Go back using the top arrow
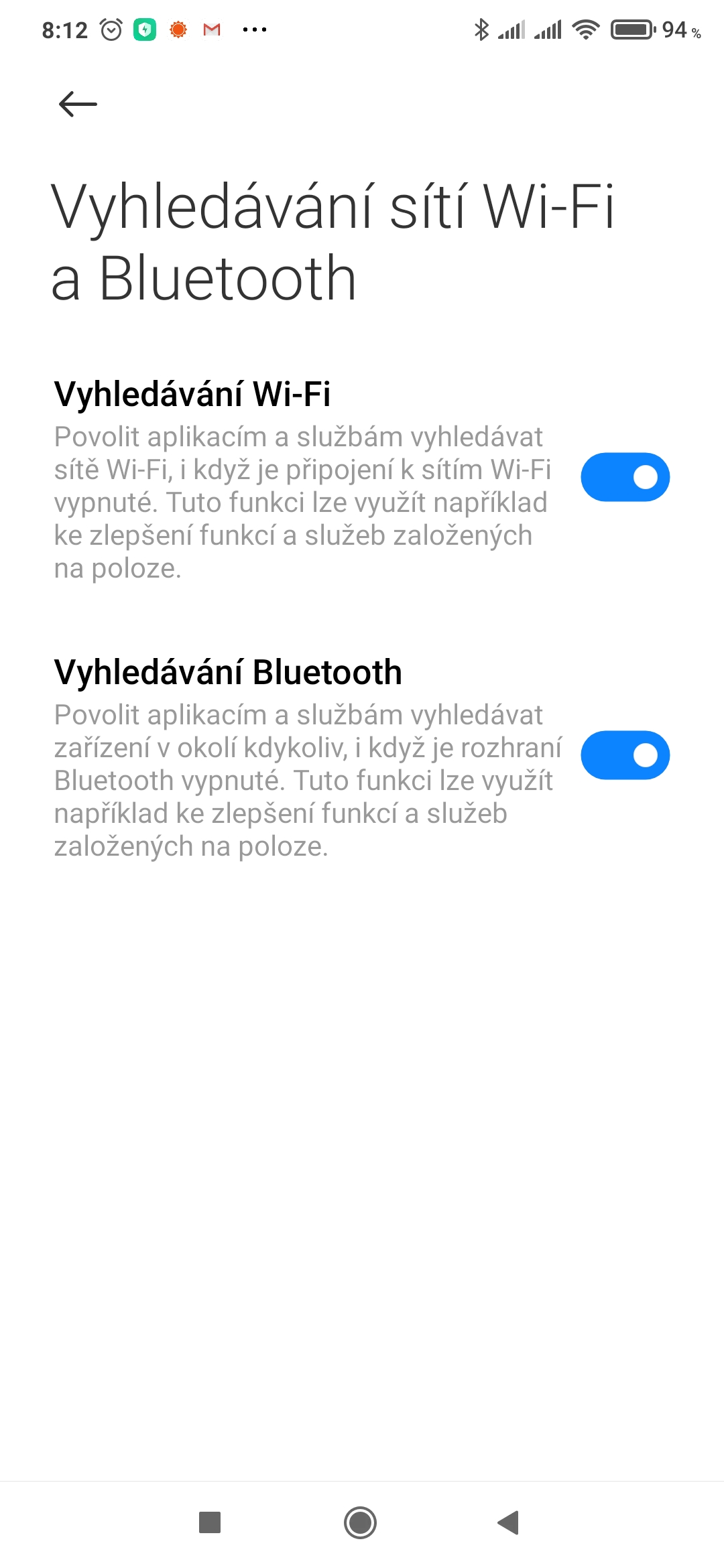This screenshot has width=724, height=1568. point(78,105)
